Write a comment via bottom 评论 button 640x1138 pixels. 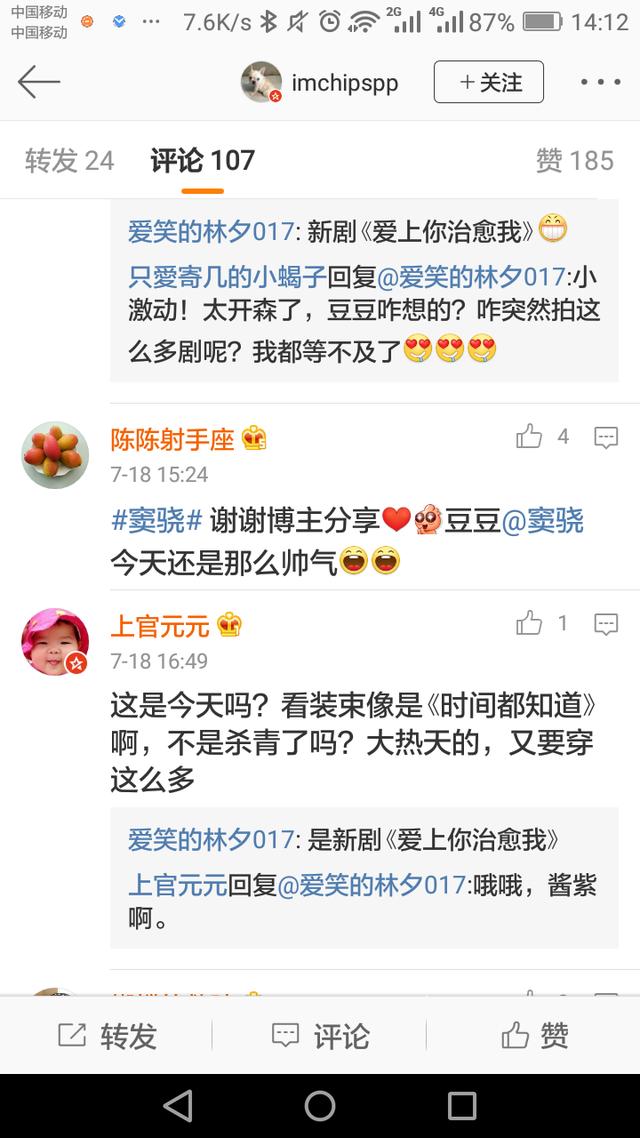[320, 1036]
